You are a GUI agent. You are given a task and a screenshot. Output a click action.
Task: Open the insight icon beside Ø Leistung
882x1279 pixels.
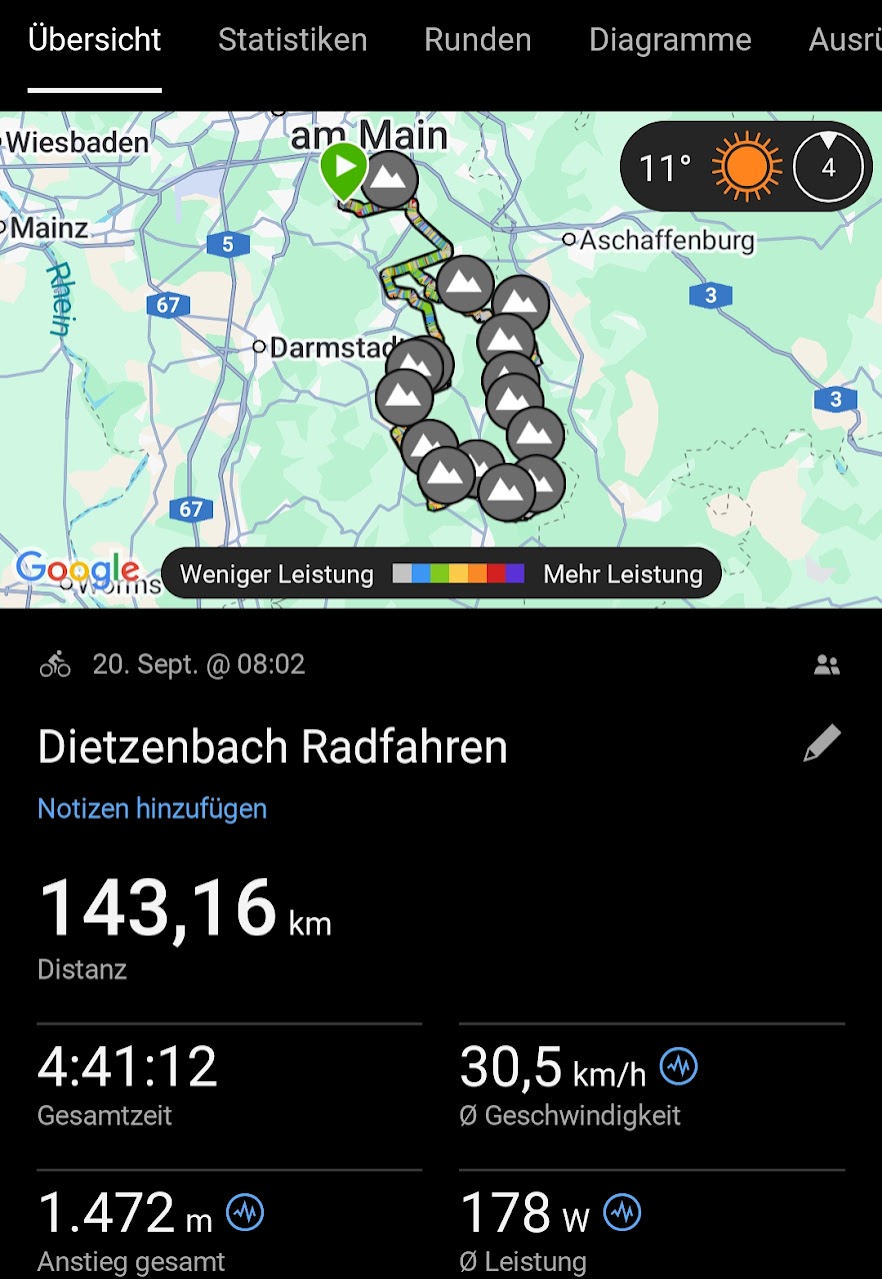coord(622,1213)
